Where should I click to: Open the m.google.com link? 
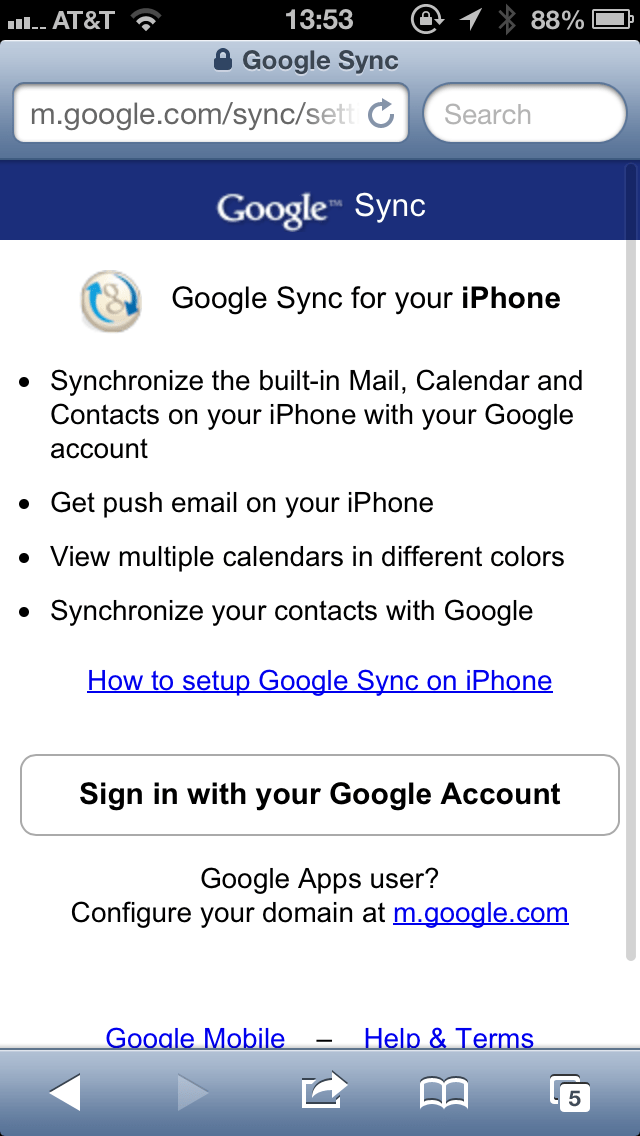tap(481, 913)
